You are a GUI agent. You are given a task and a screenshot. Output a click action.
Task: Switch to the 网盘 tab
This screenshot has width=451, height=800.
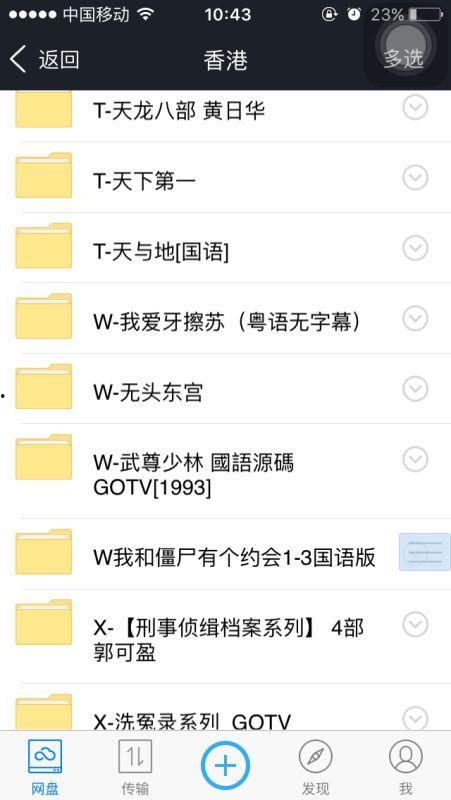pyautogui.click(x=45, y=766)
